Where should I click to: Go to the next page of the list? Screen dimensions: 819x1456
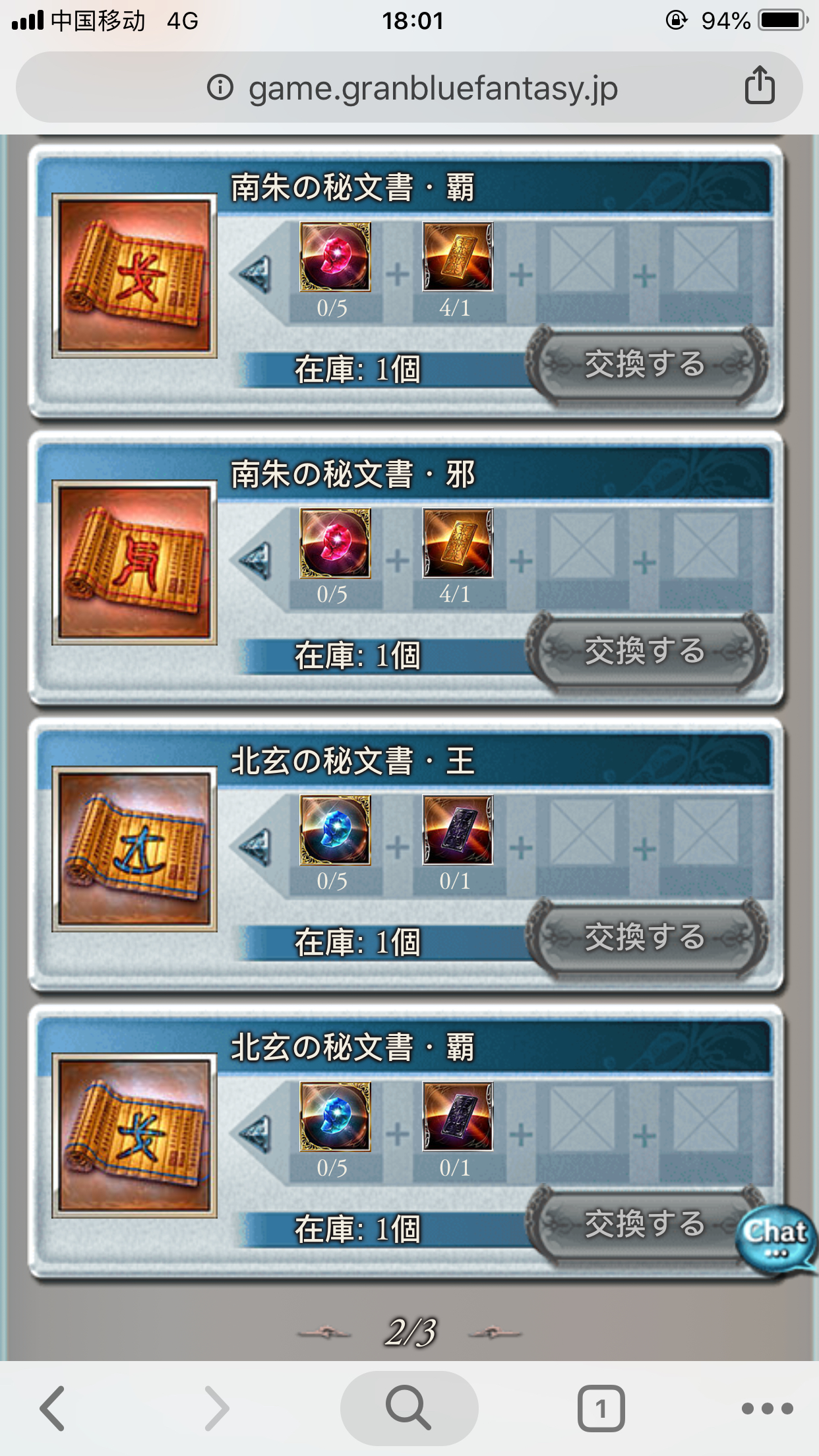coord(495,1333)
